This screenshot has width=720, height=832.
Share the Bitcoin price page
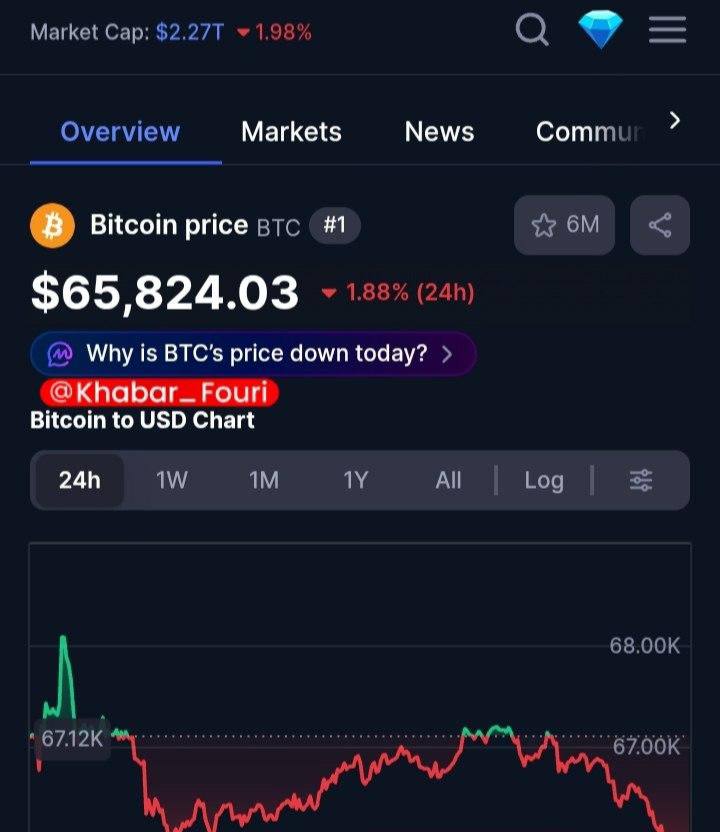660,225
